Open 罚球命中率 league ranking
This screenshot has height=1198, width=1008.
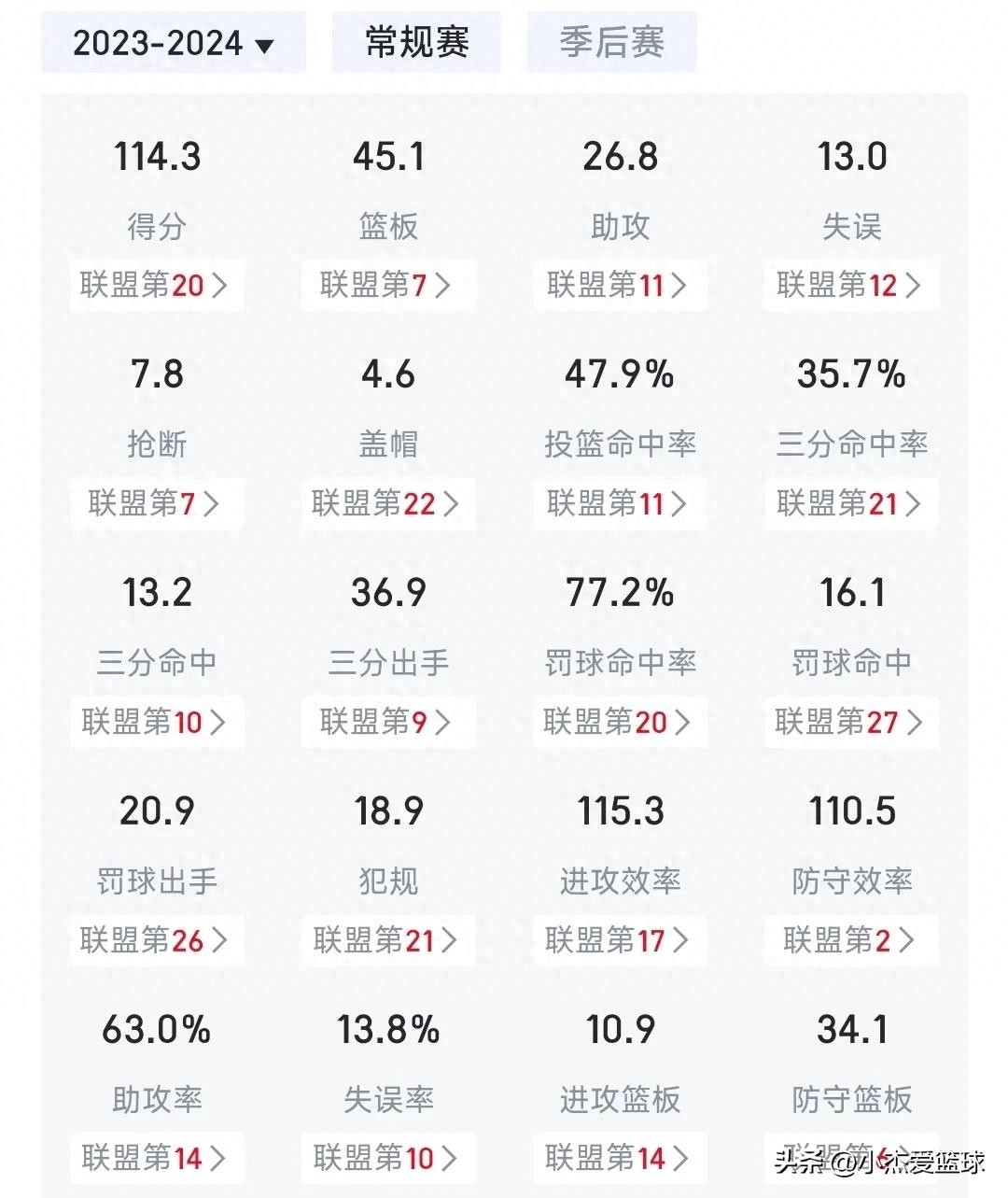619,722
